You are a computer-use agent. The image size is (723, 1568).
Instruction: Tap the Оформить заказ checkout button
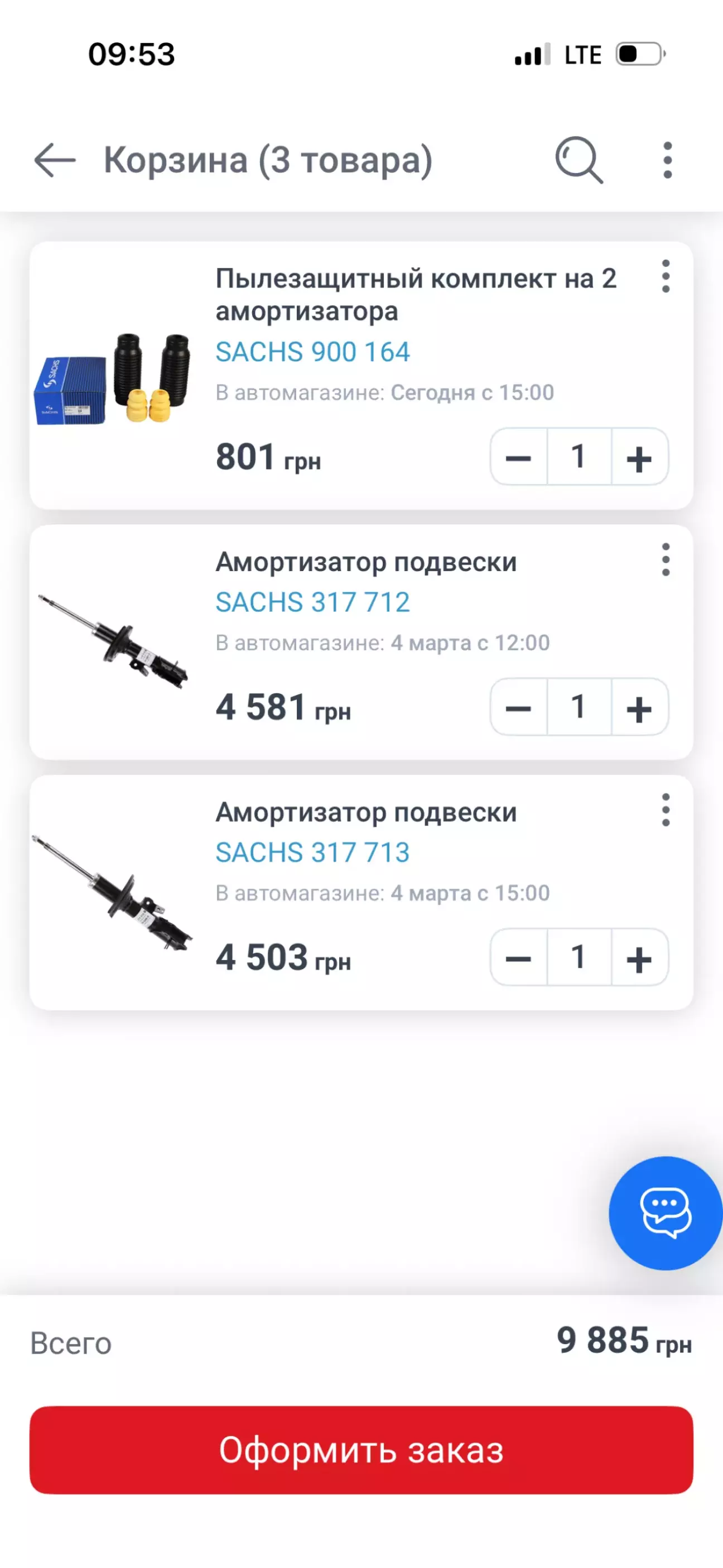tap(361, 1449)
